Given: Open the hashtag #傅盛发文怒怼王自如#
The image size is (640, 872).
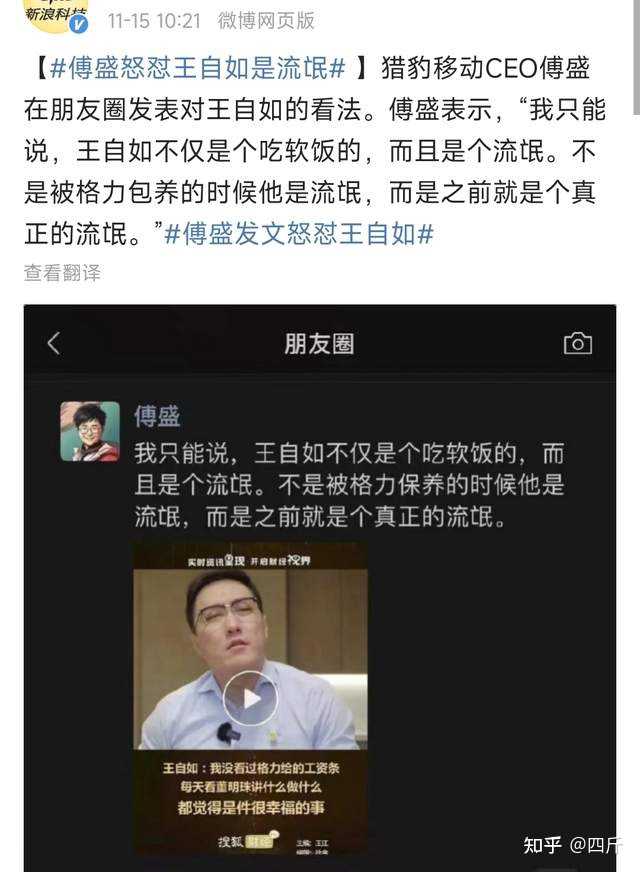Looking at the screenshot, I should (x=298, y=234).
